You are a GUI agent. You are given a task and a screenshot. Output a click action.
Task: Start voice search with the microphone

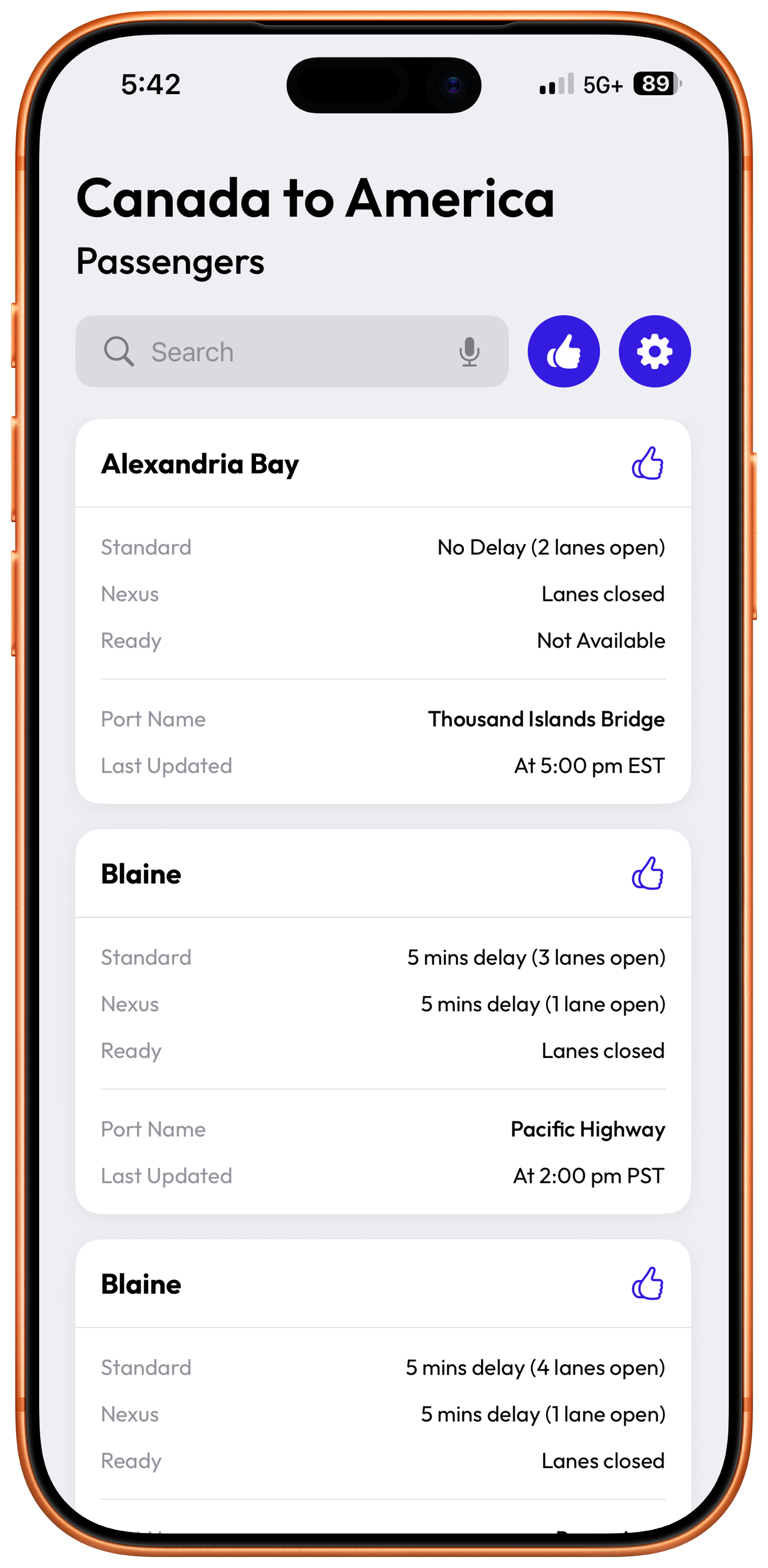point(469,351)
